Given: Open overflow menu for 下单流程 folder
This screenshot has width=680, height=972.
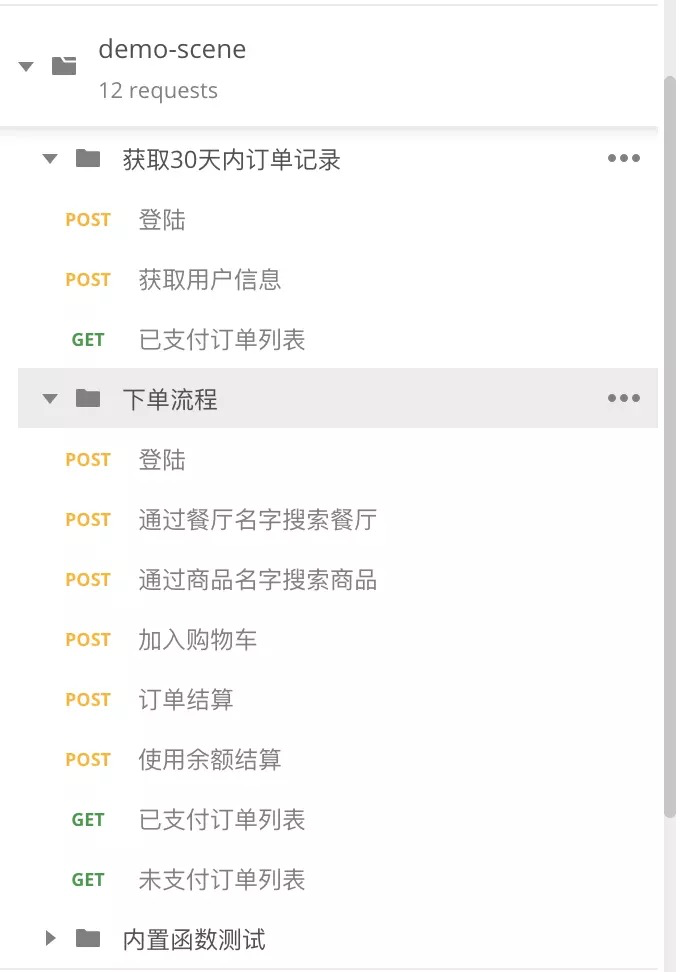Looking at the screenshot, I should point(623,399).
